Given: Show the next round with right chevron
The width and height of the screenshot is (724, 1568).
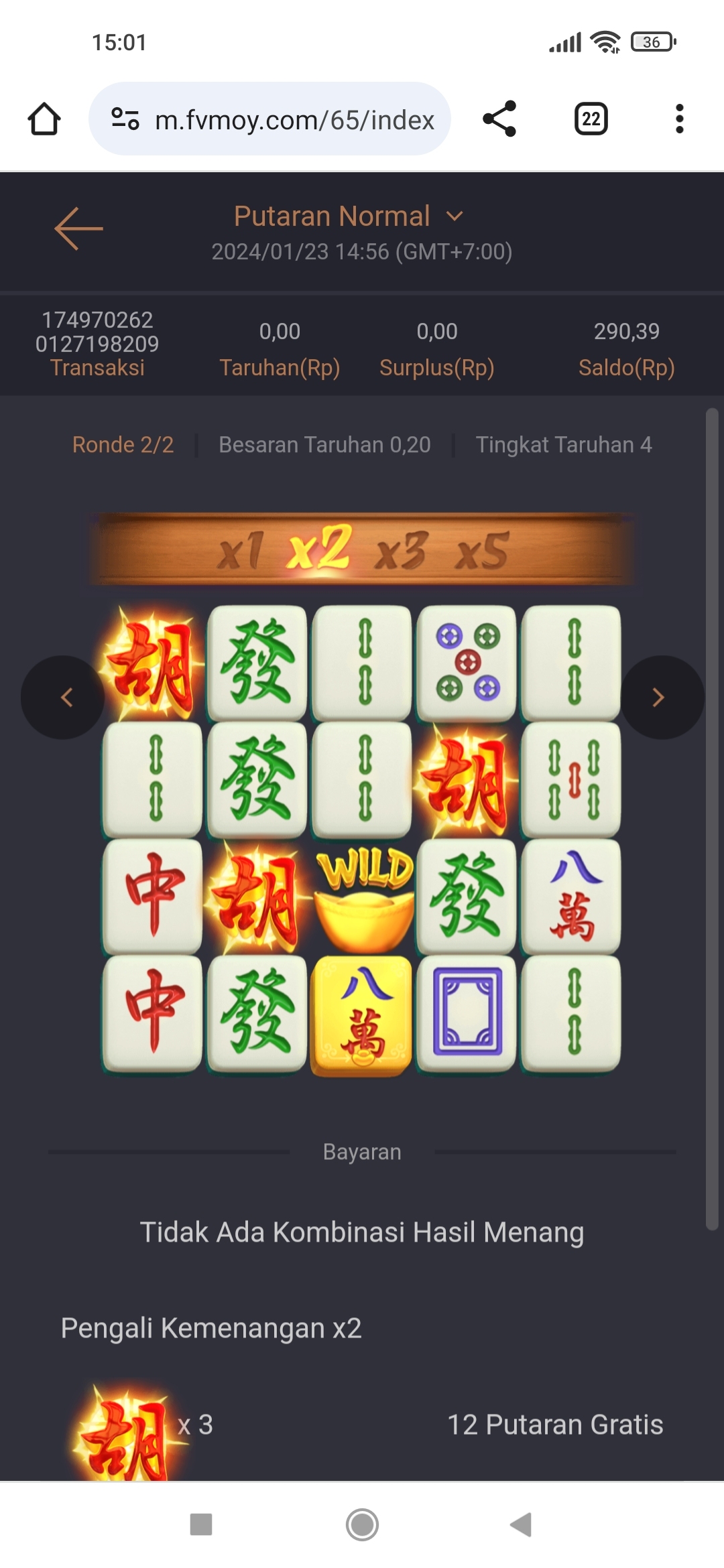Looking at the screenshot, I should (660, 697).
